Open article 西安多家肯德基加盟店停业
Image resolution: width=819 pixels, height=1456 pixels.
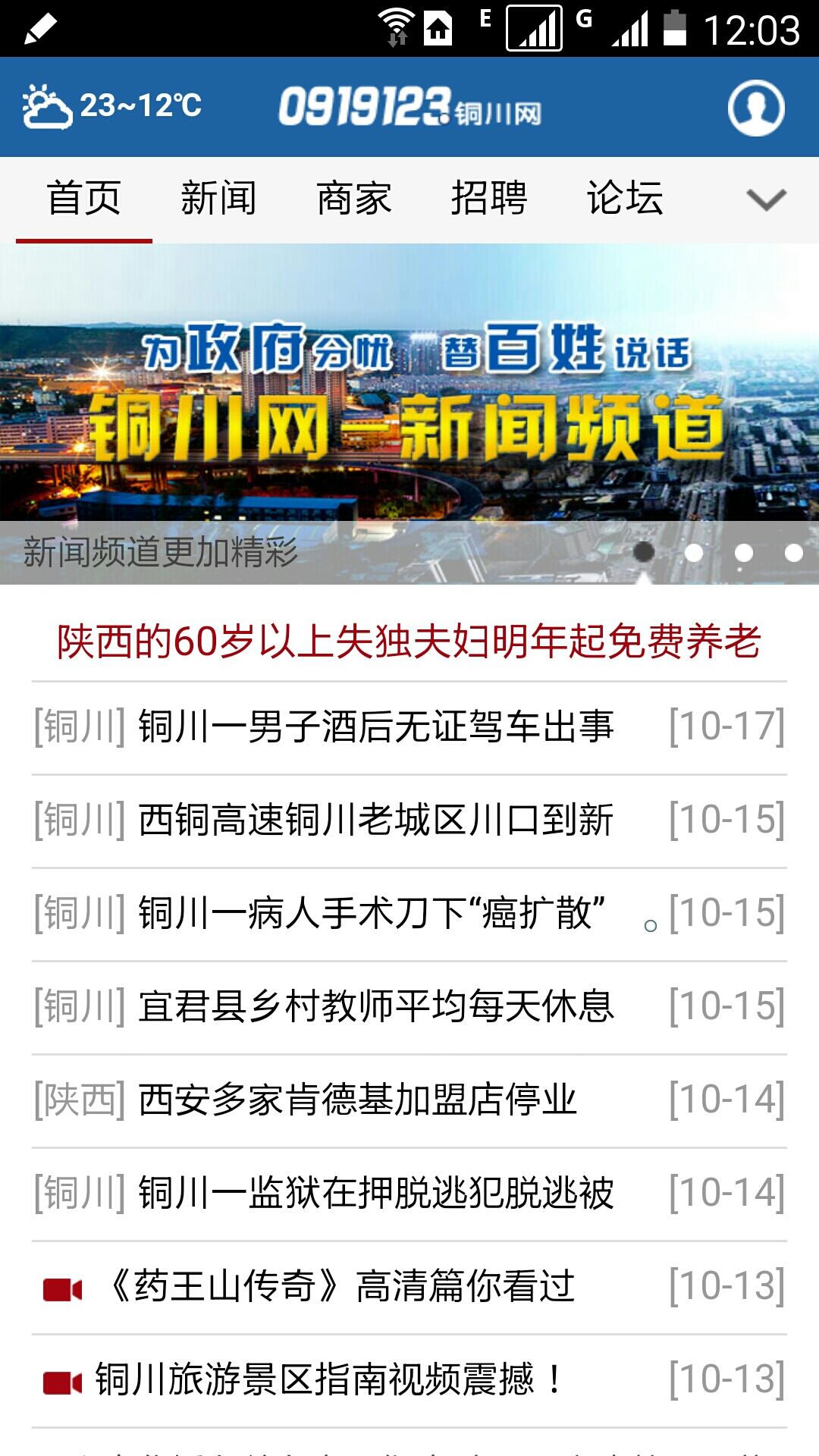pos(358,1100)
